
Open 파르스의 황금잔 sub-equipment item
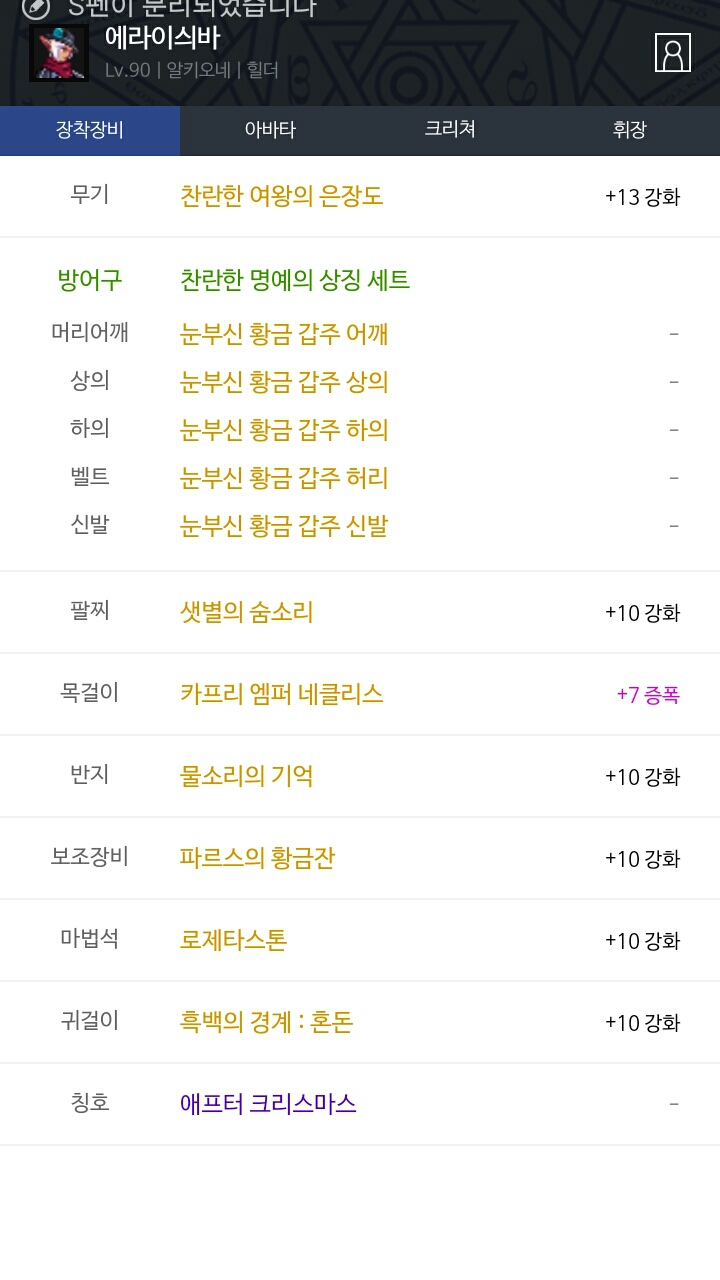click(x=257, y=858)
